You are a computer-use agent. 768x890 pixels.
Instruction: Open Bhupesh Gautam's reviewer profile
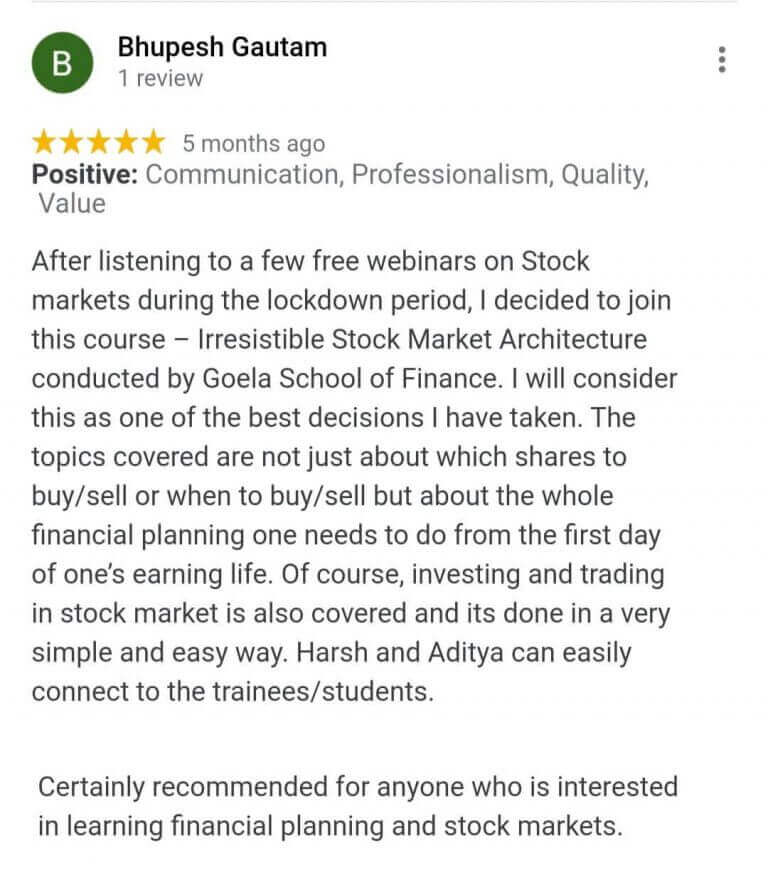tap(221, 47)
